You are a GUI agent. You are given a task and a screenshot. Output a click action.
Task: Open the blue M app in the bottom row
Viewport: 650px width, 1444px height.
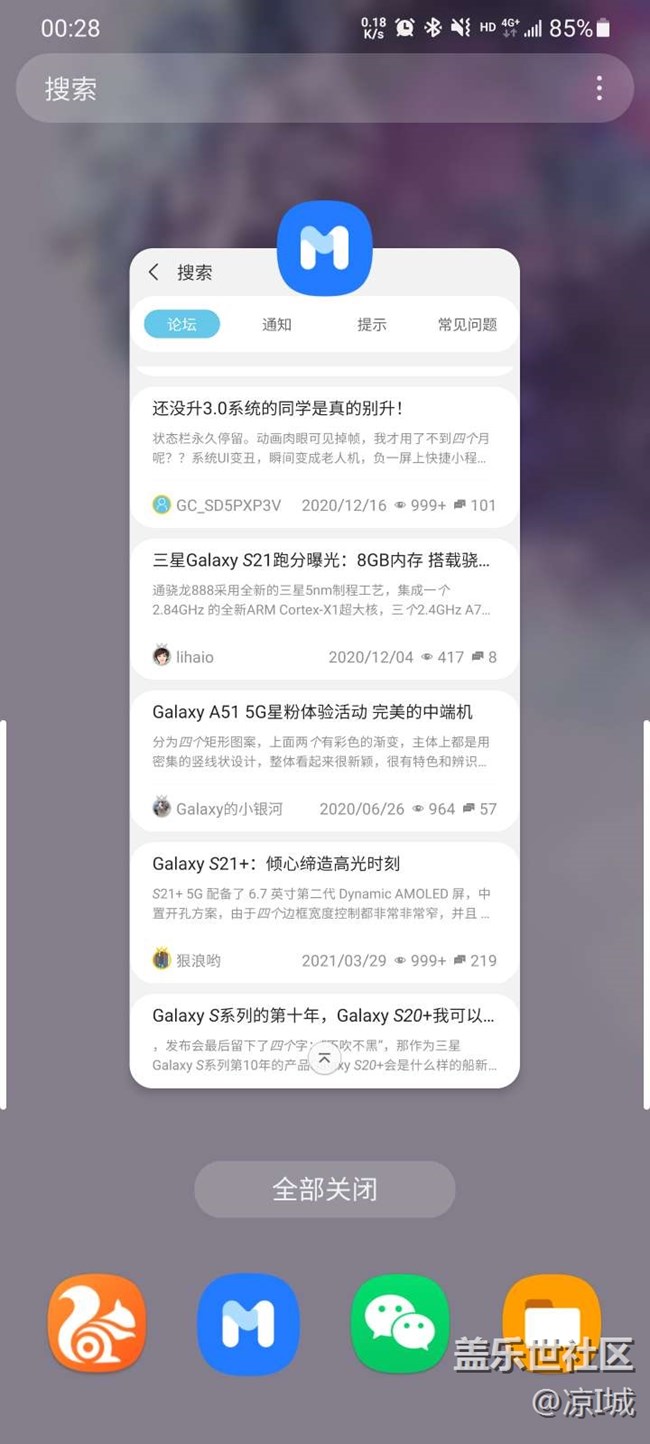pos(249,1323)
